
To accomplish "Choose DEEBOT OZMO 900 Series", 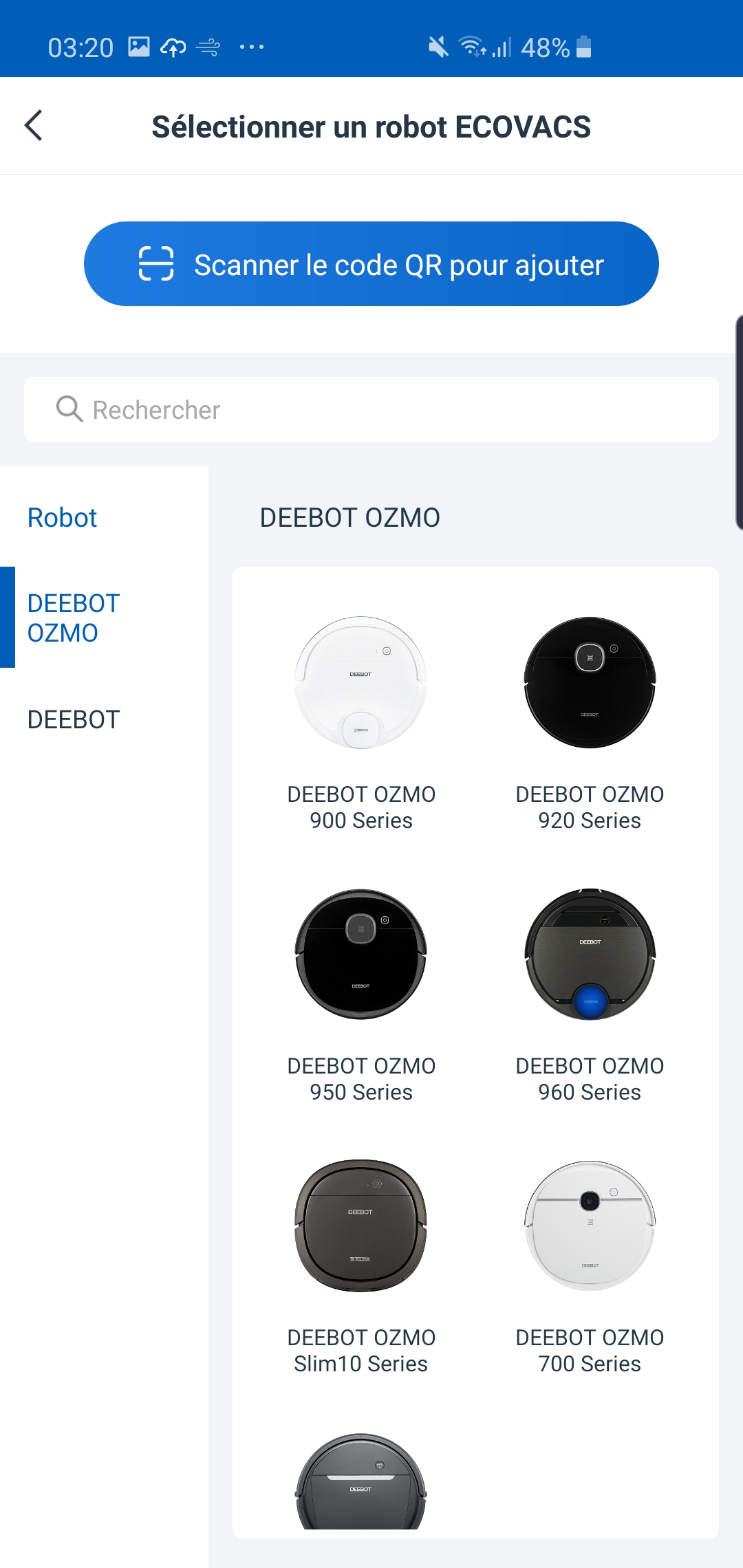I will coord(361,722).
